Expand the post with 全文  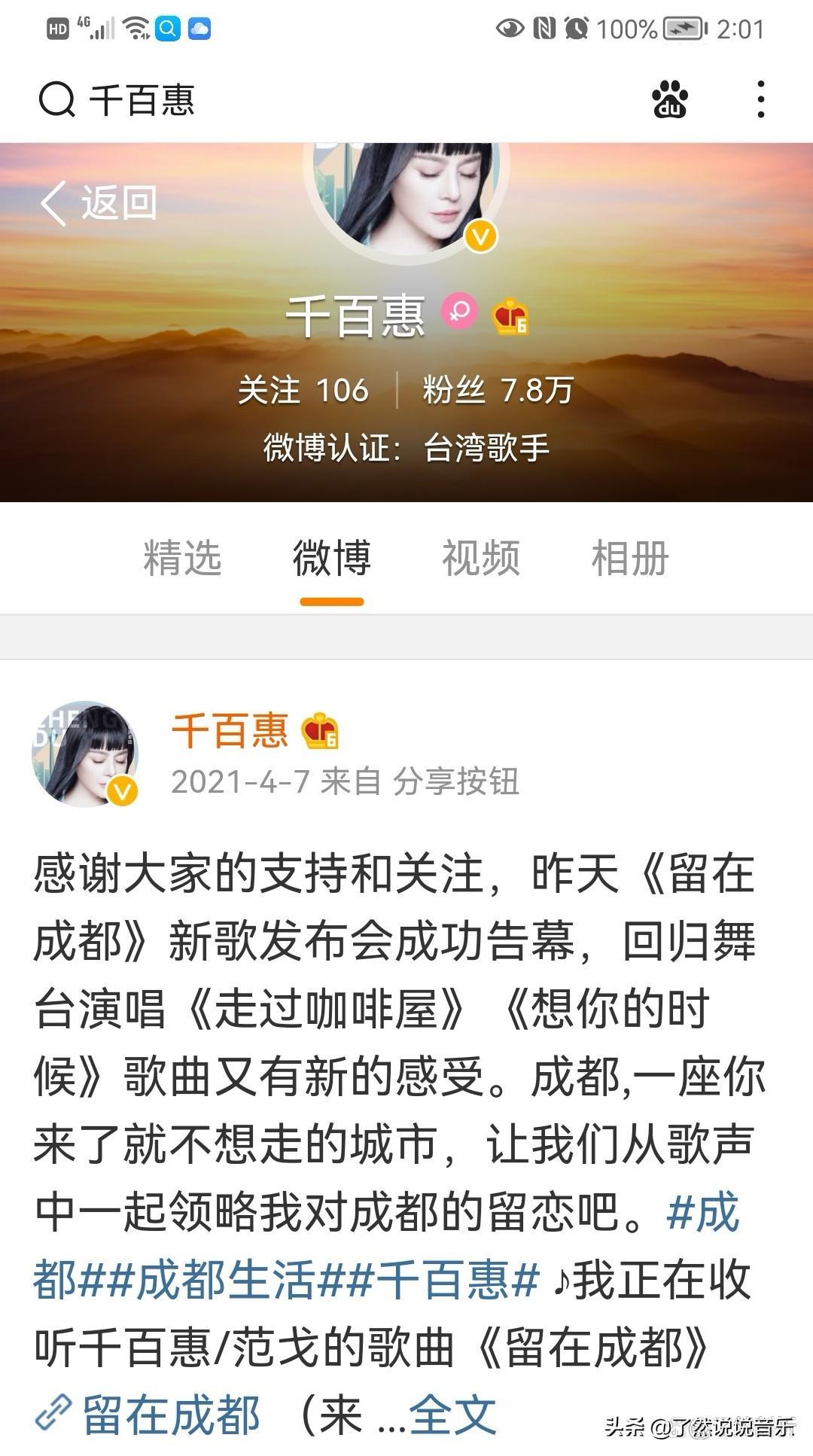click(452, 1415)
